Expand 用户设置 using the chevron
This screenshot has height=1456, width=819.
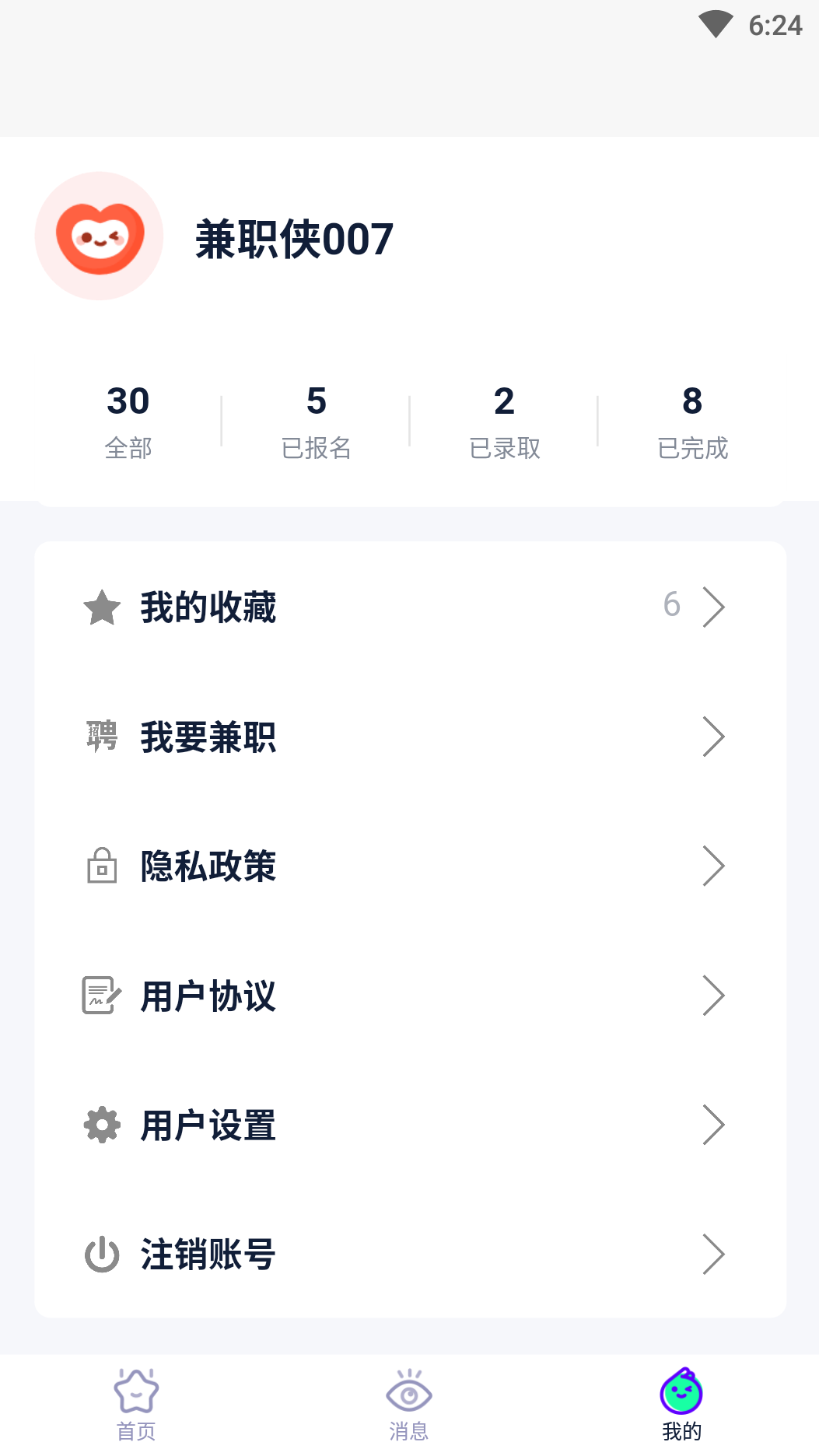tap(714, 1124)
